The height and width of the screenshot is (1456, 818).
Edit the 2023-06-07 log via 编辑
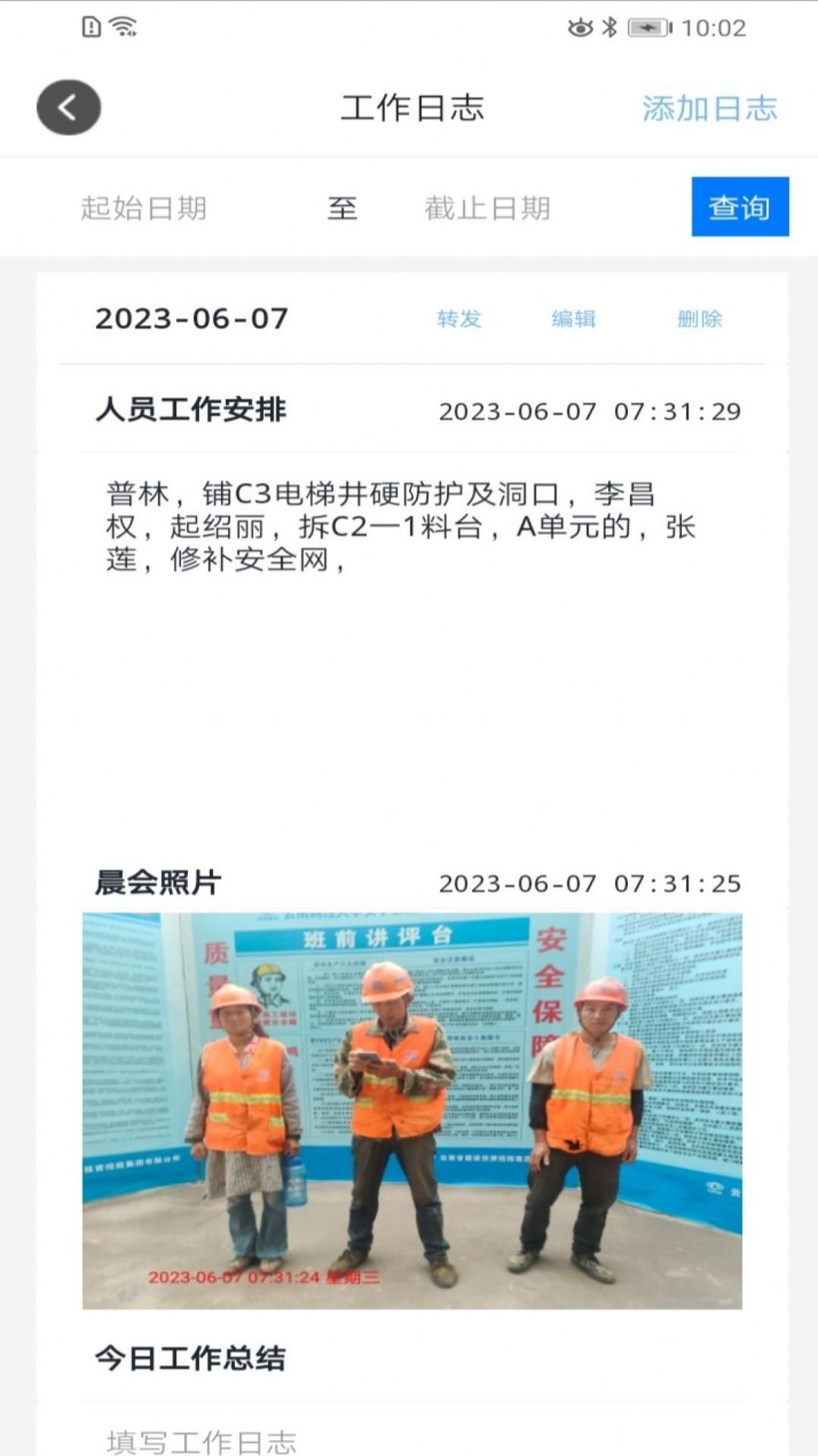573,318
